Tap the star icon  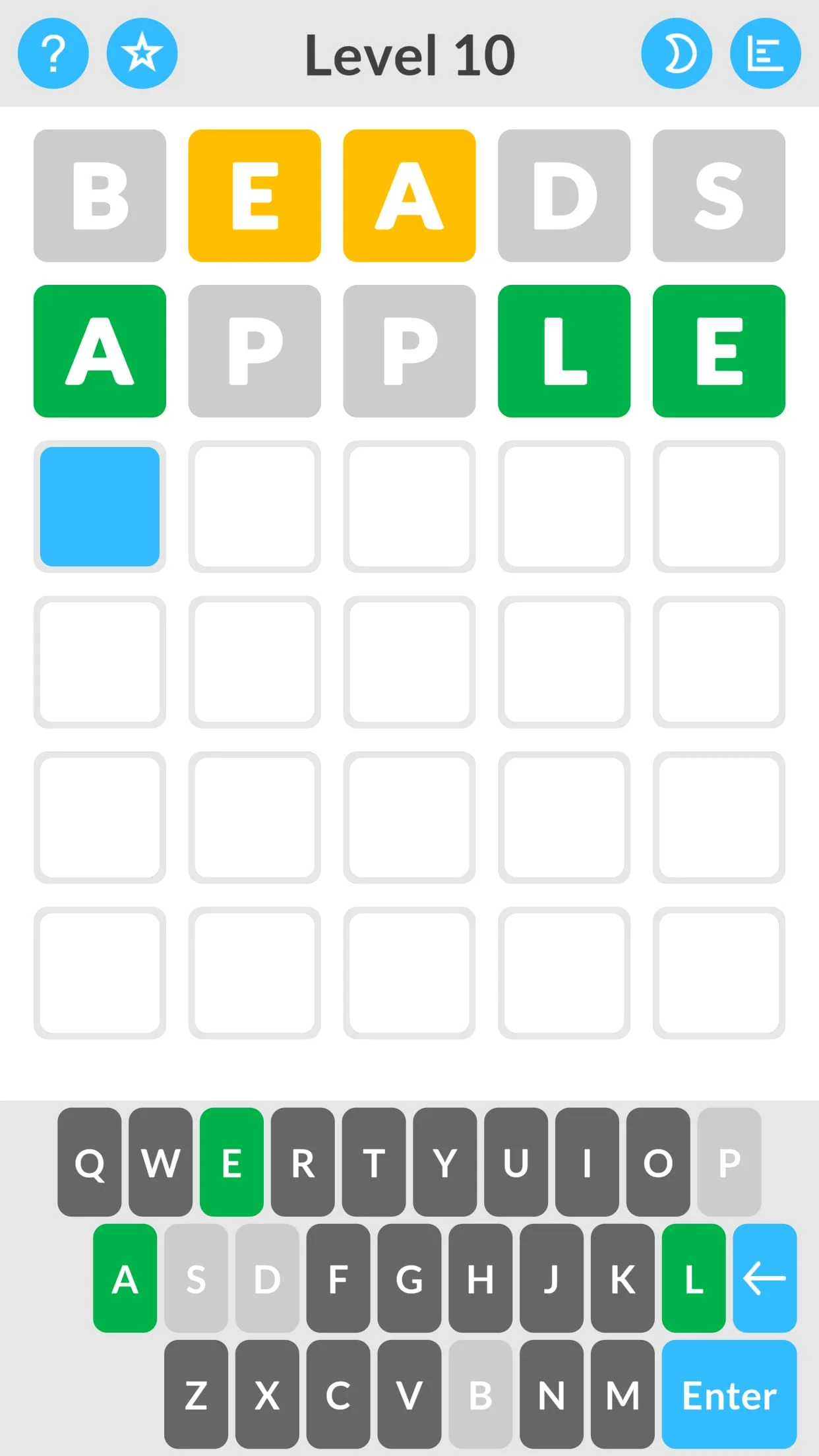click(x=142, y=53)
